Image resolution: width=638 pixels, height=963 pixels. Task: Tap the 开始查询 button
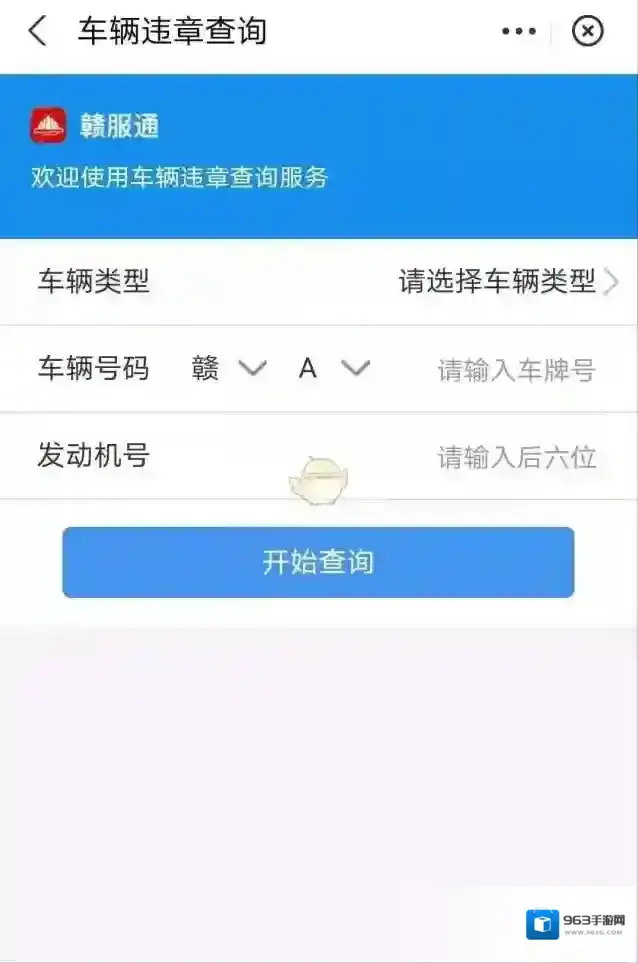click(318, 562)
